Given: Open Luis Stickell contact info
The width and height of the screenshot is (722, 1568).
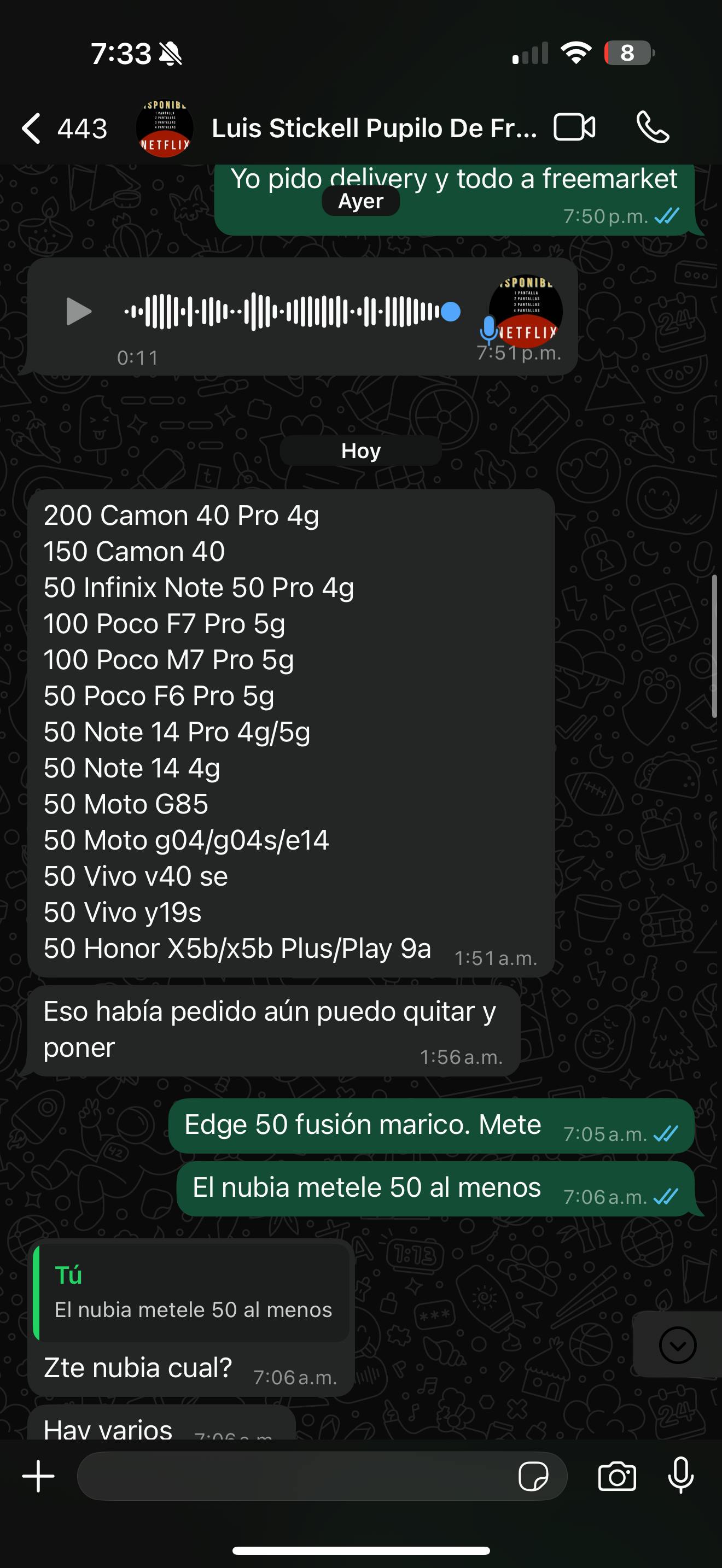Looking at the screenshot, I should pyautogui.click(x=374, y=128).
